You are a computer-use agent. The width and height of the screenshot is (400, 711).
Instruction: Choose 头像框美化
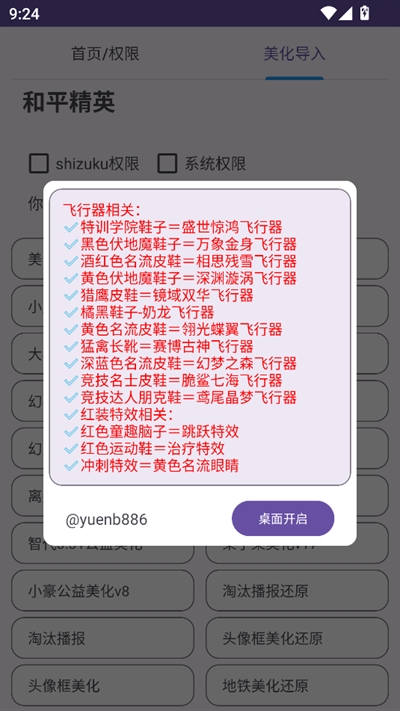click(x=102, y=685)
